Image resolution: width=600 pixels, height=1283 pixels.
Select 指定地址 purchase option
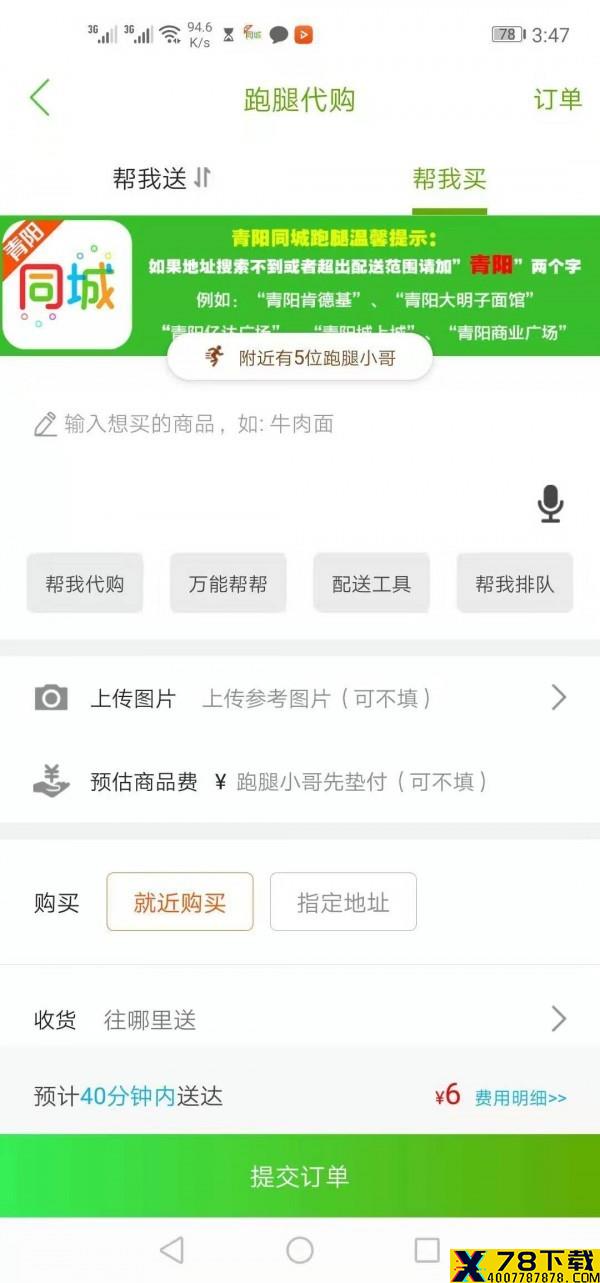point(343,903)
